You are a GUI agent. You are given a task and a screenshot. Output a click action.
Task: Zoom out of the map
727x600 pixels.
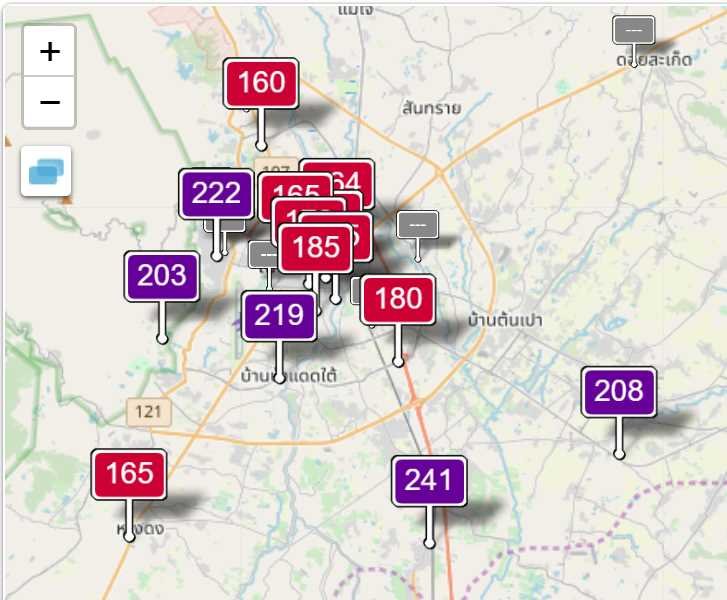coord(49,102)
